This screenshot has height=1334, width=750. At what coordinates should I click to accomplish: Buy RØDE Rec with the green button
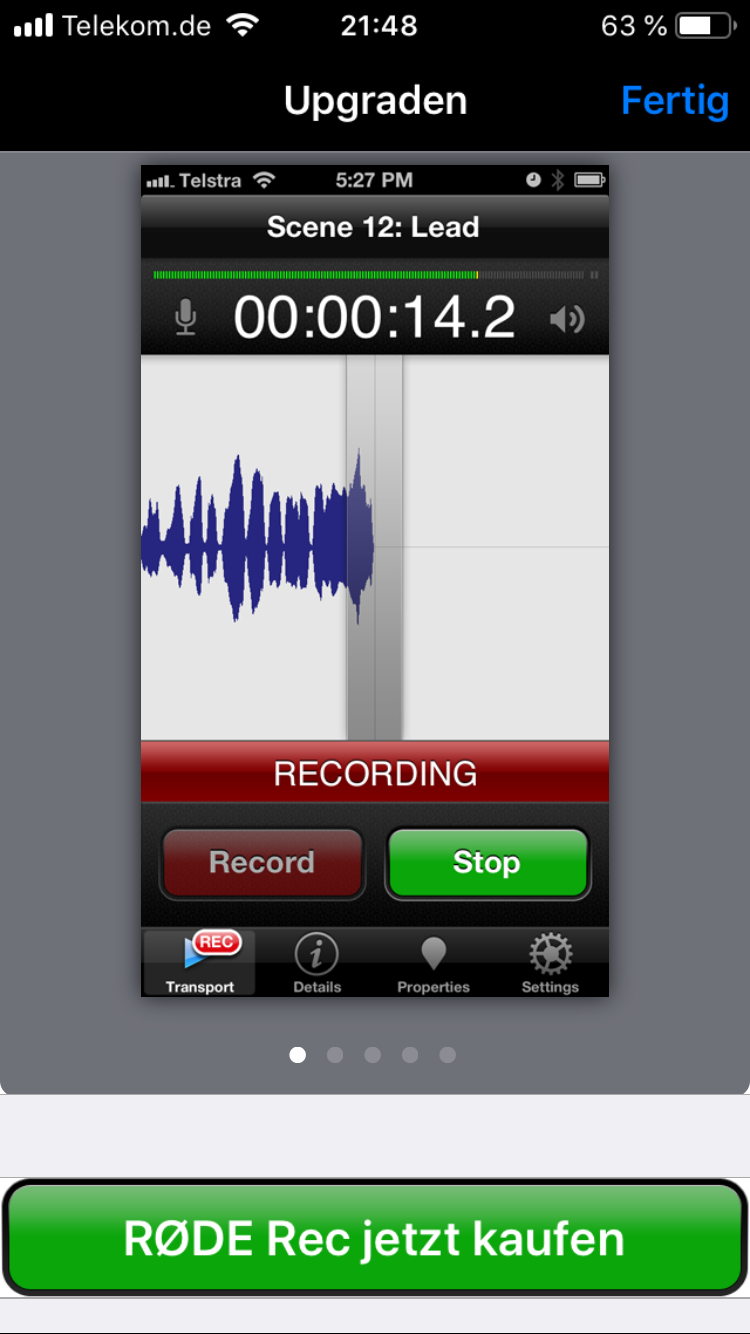pos(374,1238)
